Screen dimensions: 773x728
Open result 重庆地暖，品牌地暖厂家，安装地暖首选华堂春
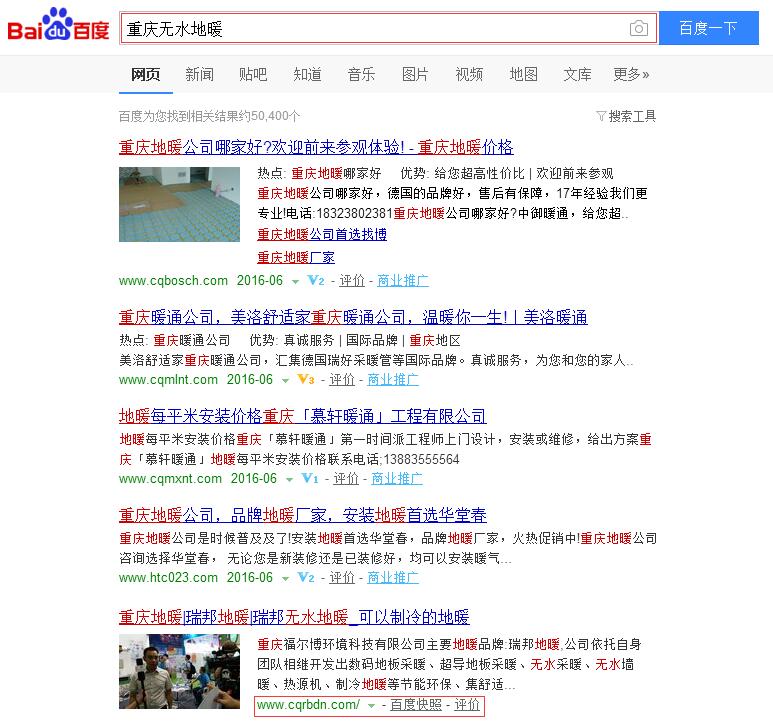[x=302, y=516]
